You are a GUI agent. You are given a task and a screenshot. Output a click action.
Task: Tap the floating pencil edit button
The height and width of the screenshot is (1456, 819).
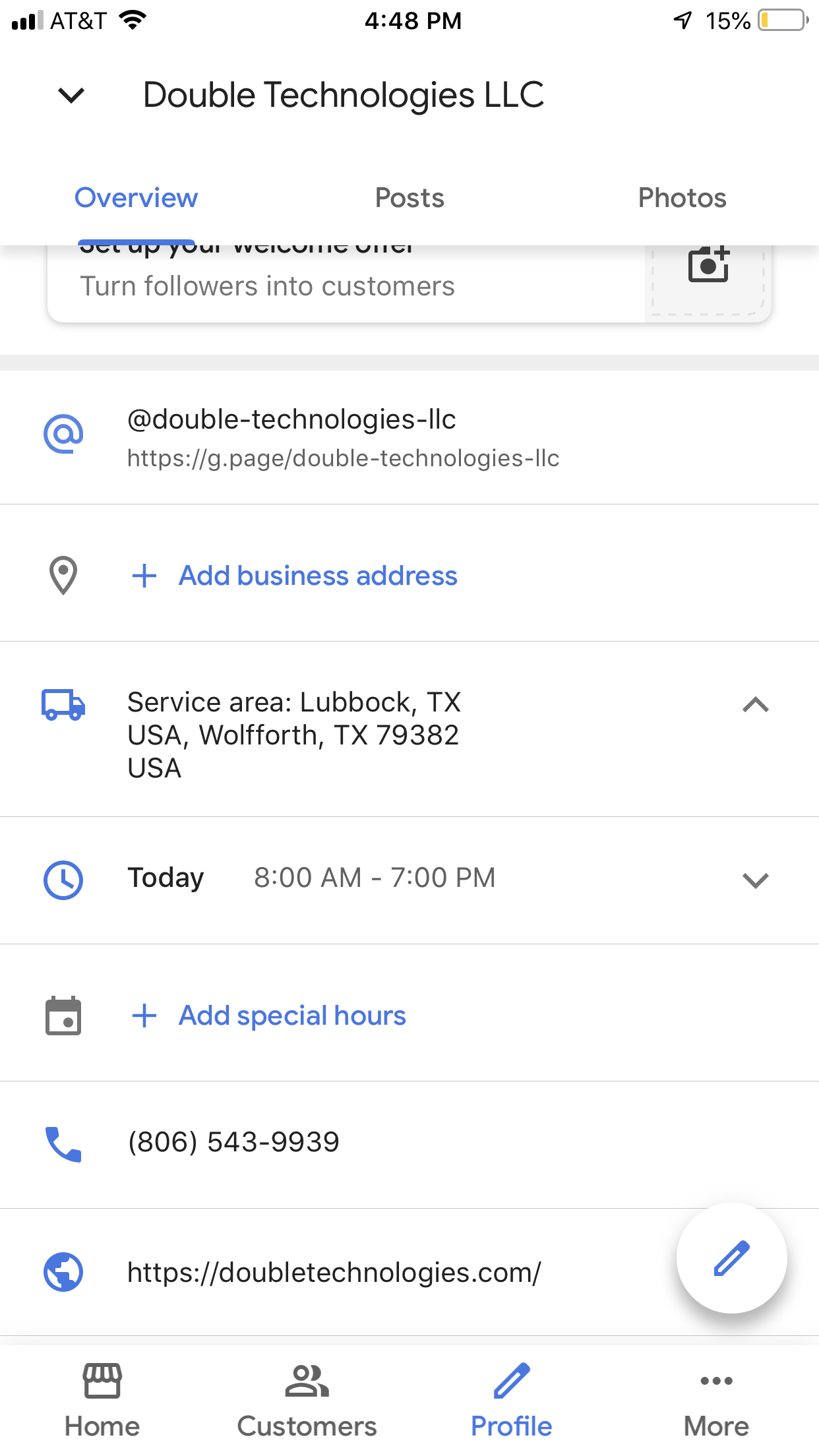point(731,1258)
